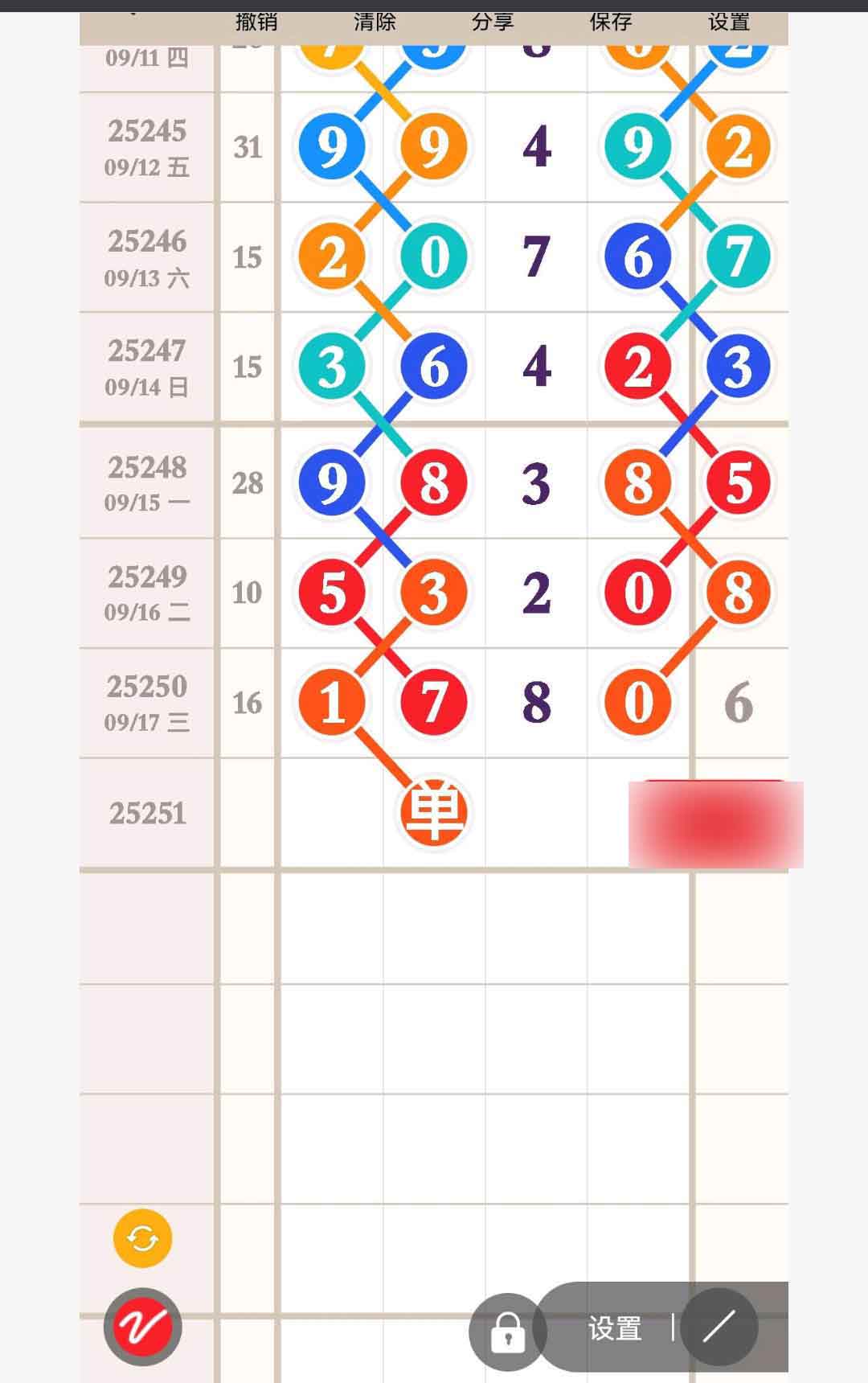Save the chart with 保存
Screen dimensions: 868x1383
click(x=611, y=23)
